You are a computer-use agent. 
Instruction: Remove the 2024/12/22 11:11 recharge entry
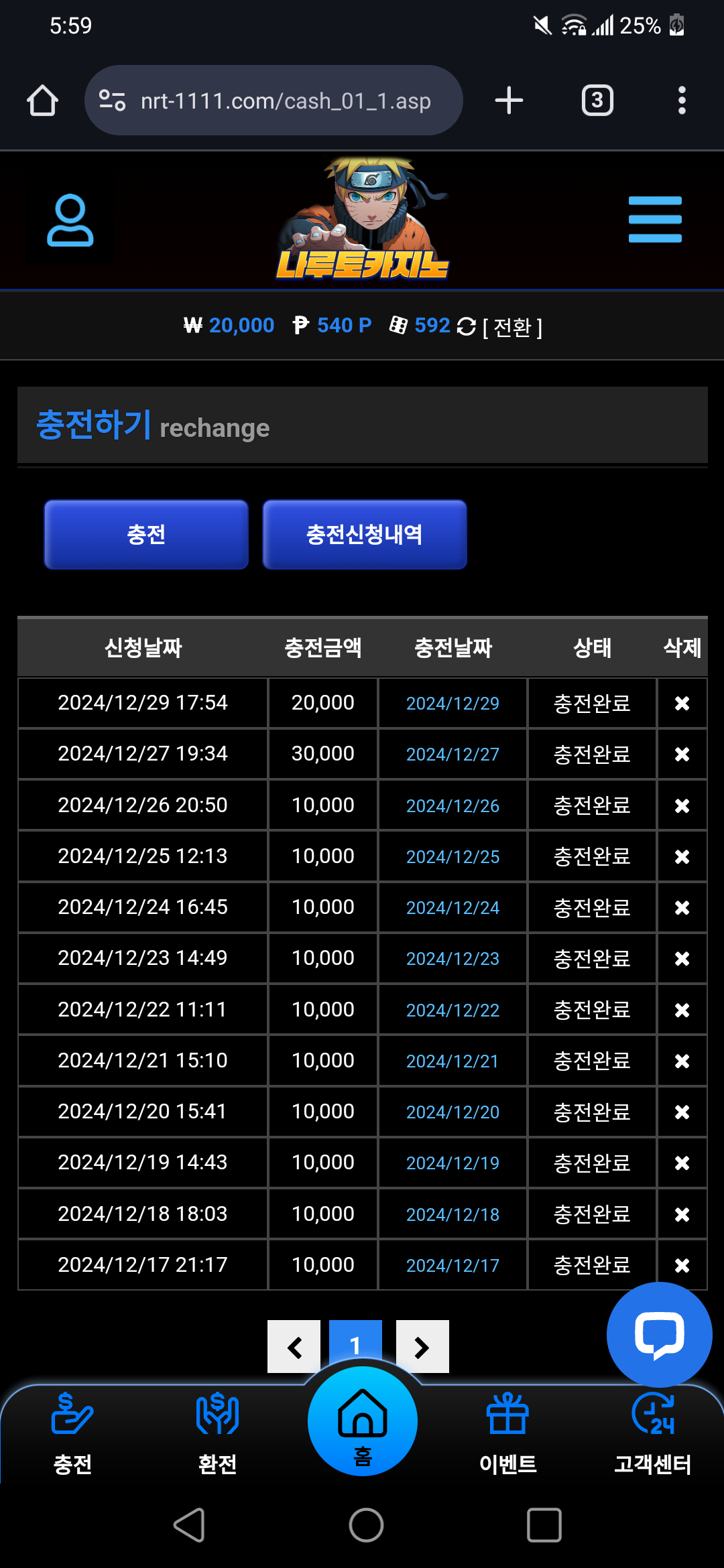682,1010
